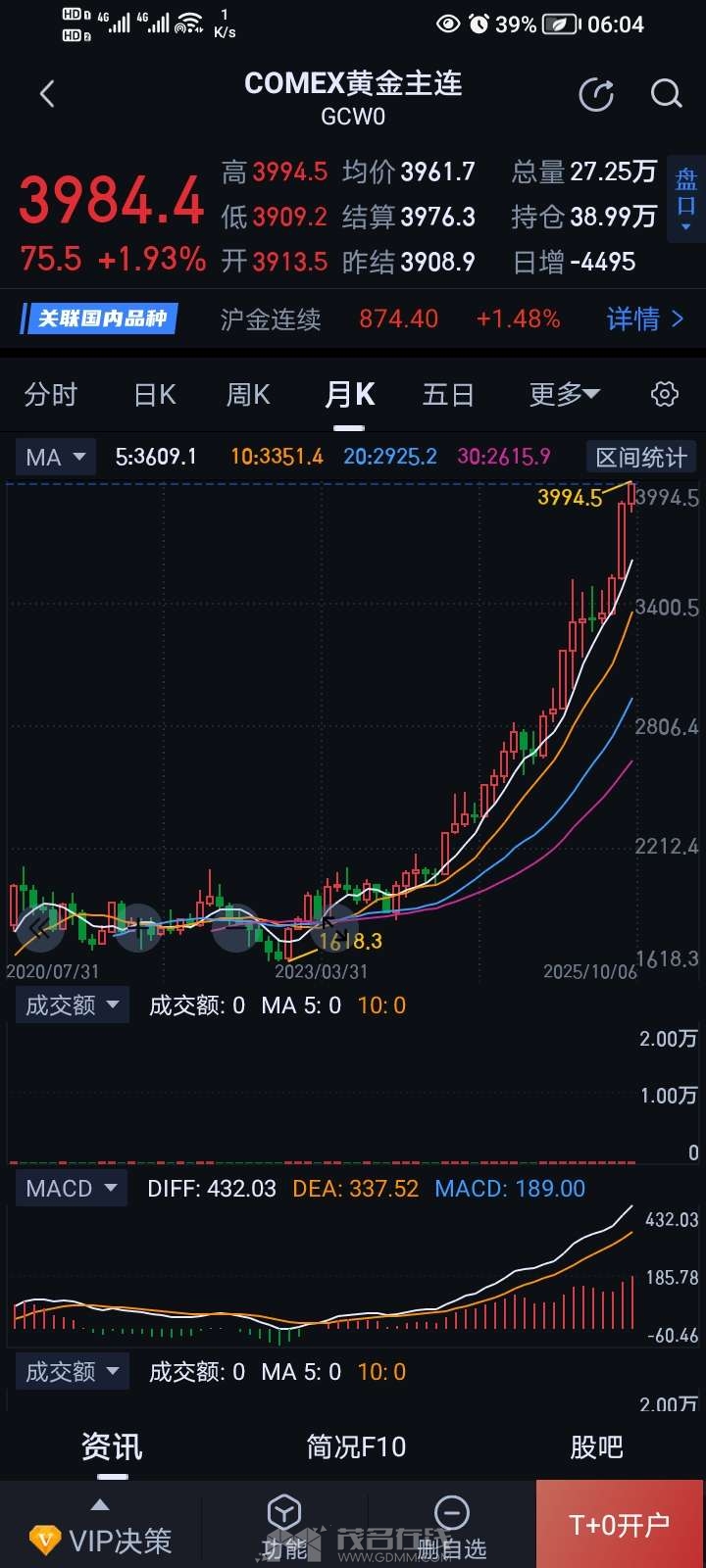Open the 更多 chart period dropdown
The width and height of the screenshot is (706, 1568).
[564, 394]
